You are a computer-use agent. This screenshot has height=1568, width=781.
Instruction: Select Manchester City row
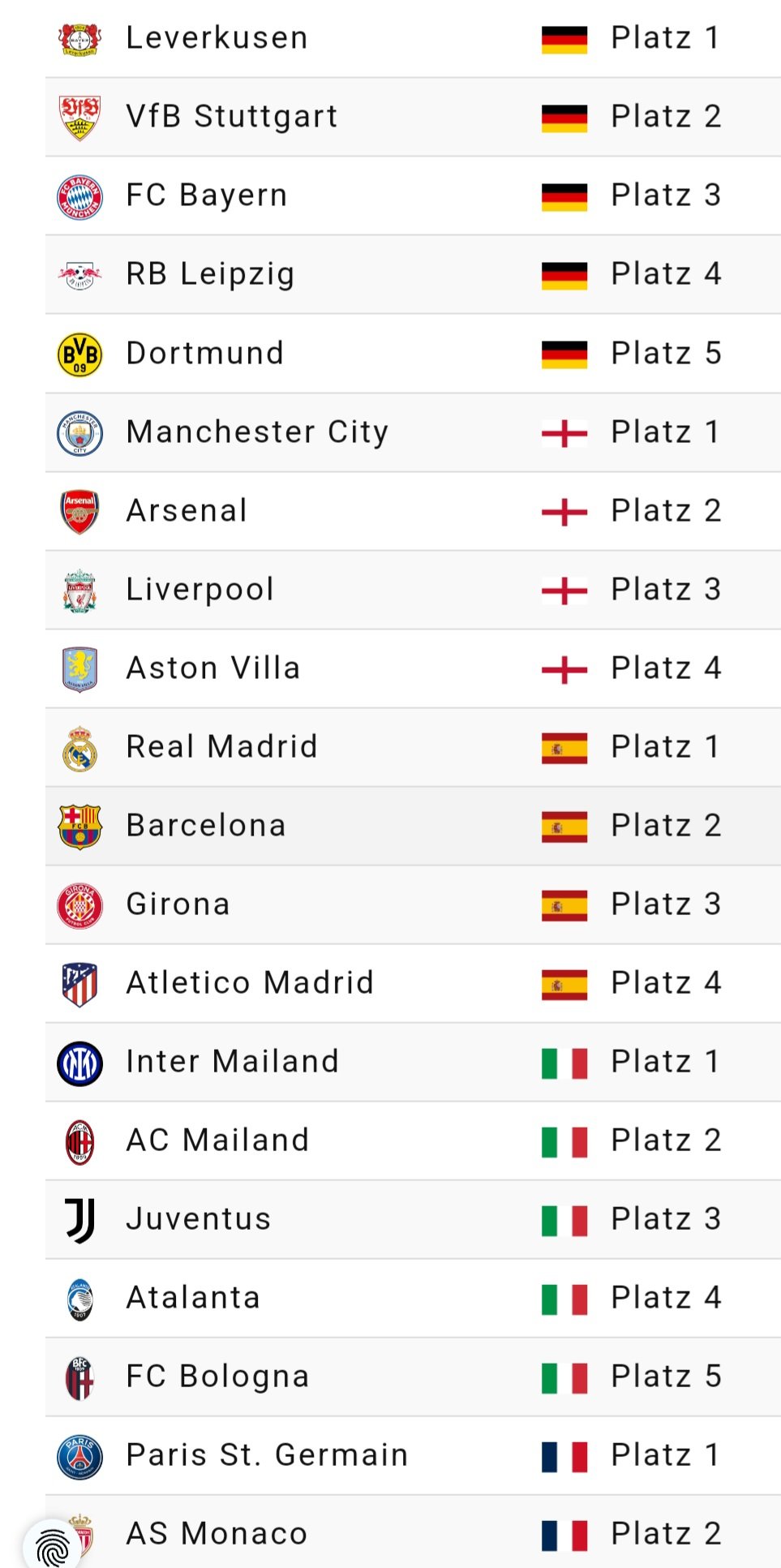[x=413, y=432]
